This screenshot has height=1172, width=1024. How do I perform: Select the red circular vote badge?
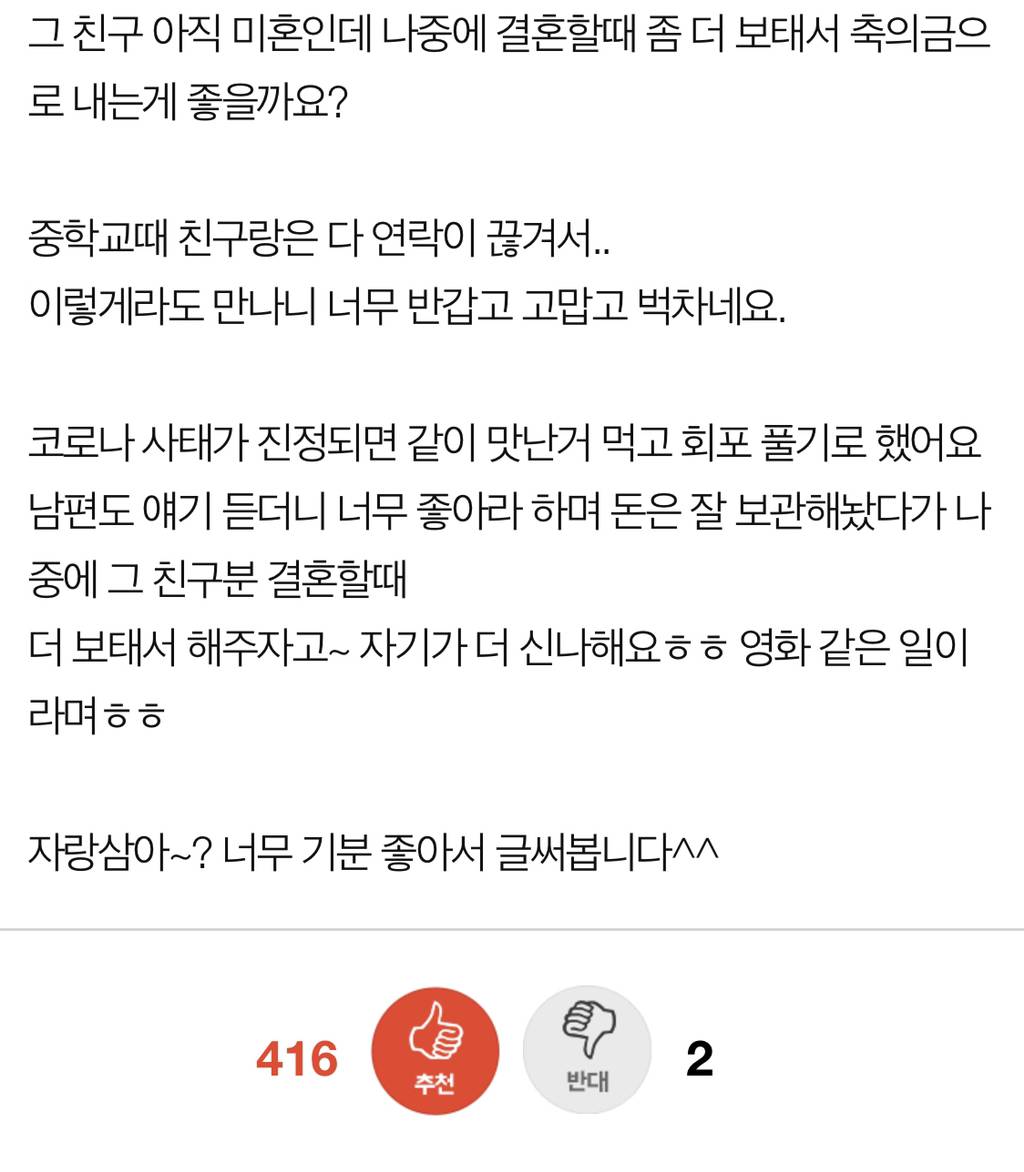click(435, 1048)
